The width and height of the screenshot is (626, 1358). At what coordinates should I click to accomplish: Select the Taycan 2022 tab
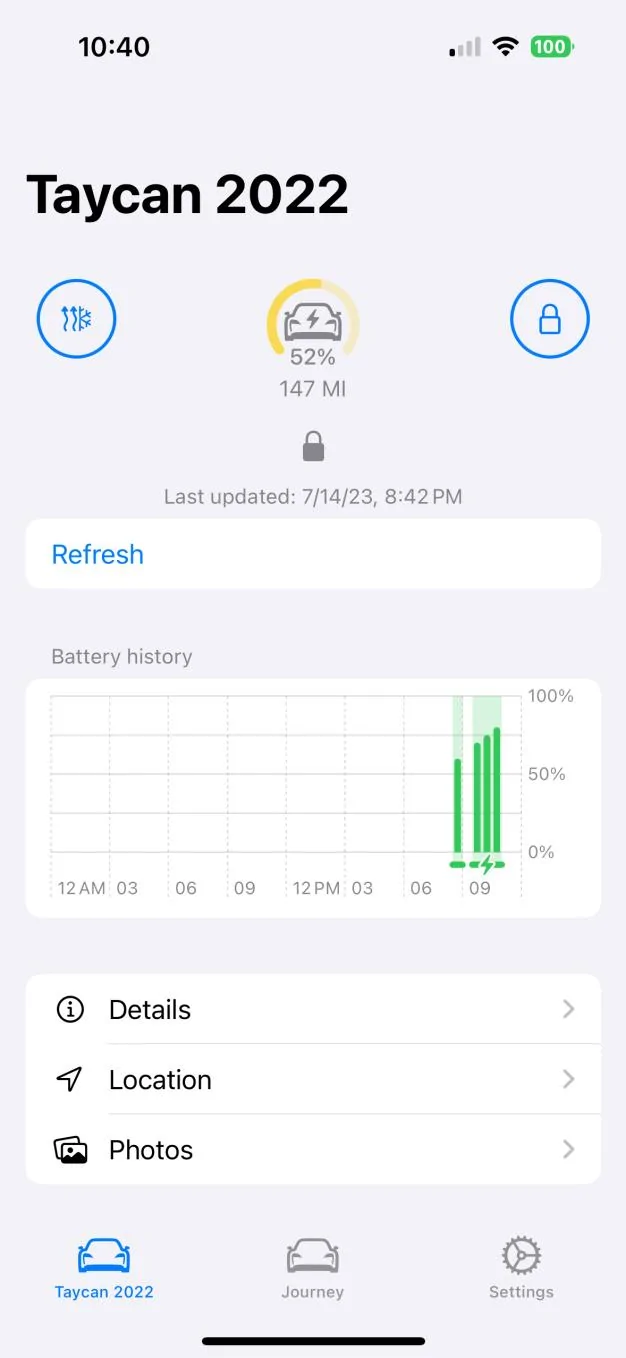pyautogui.click(x=104, y=1268)
